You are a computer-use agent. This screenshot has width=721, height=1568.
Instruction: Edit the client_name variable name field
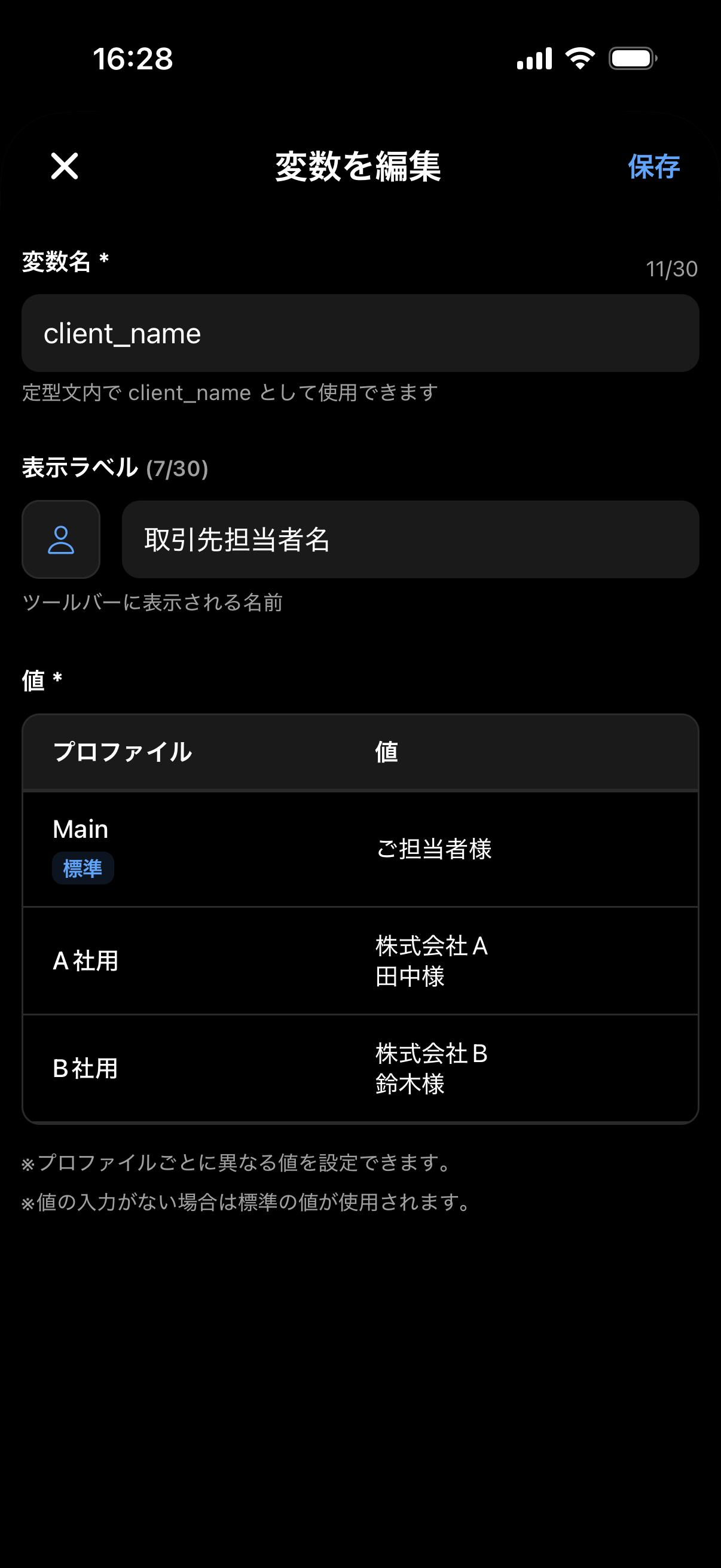360,333
